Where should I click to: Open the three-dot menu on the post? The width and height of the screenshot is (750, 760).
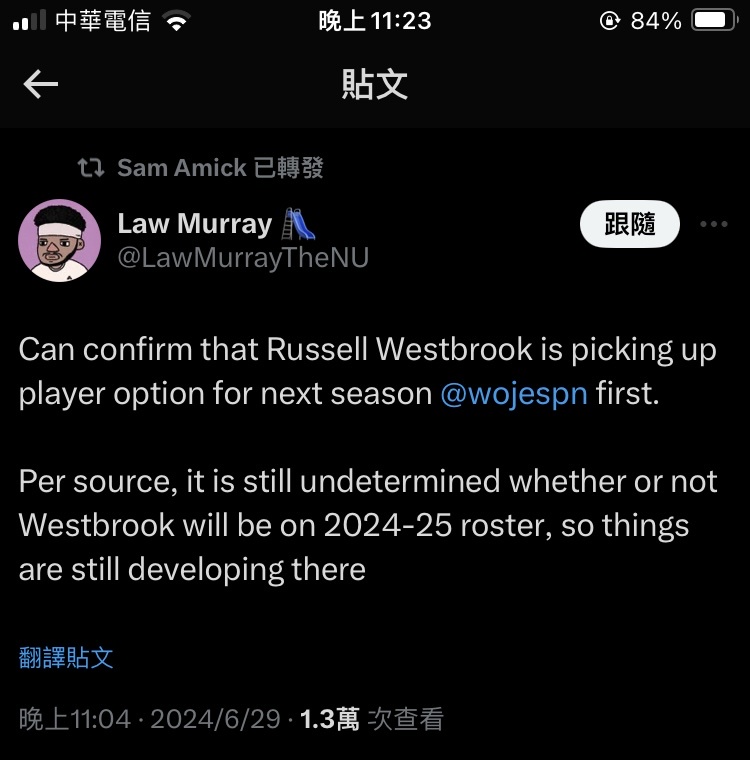[714, 224]
